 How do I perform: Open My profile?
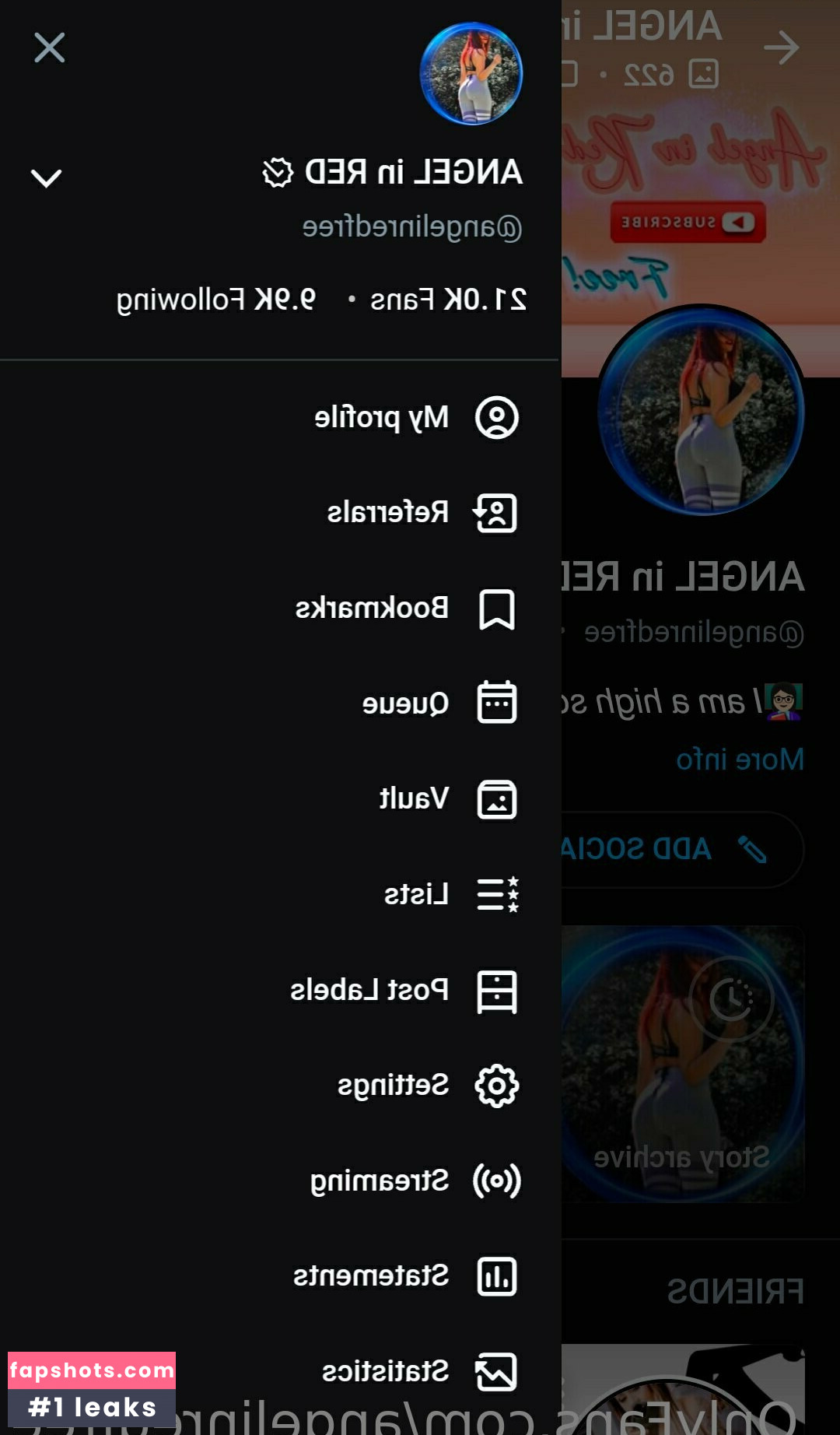(x=415, y=418)
